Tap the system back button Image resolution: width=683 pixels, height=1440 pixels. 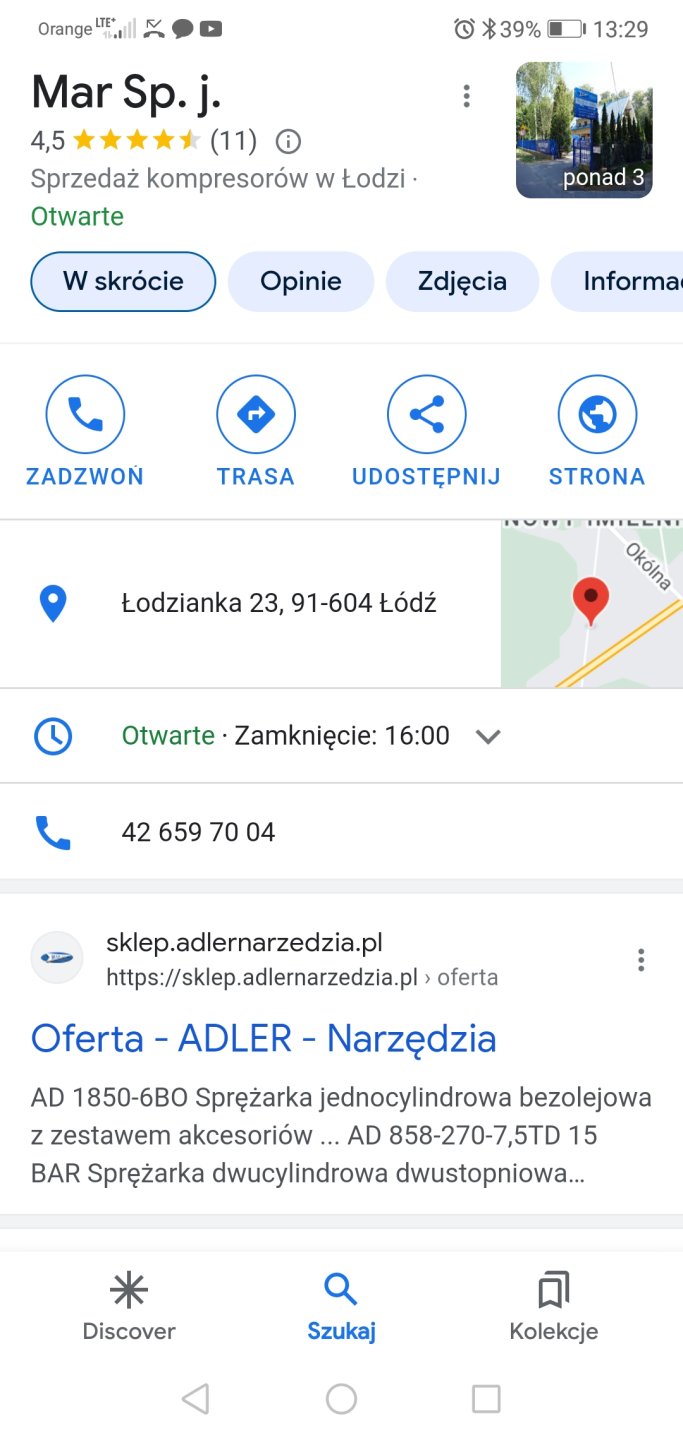196,1399
